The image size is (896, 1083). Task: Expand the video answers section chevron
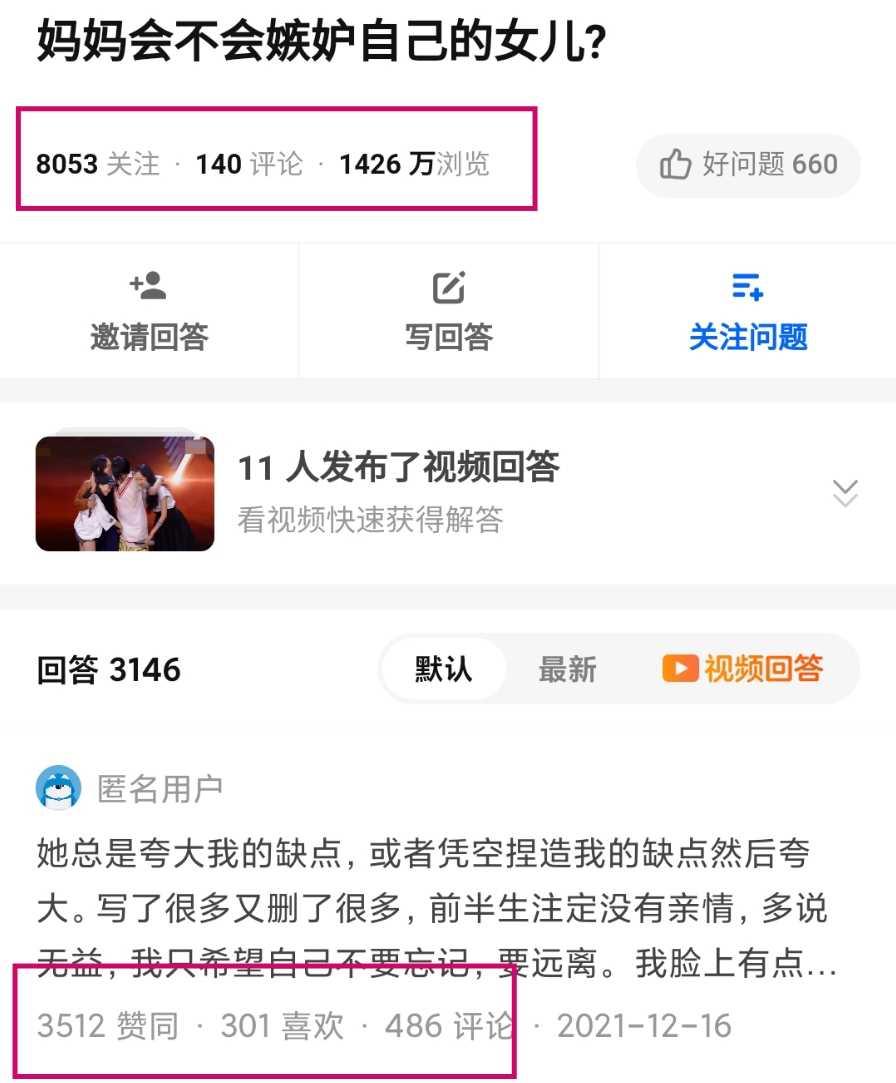(845, 493)
